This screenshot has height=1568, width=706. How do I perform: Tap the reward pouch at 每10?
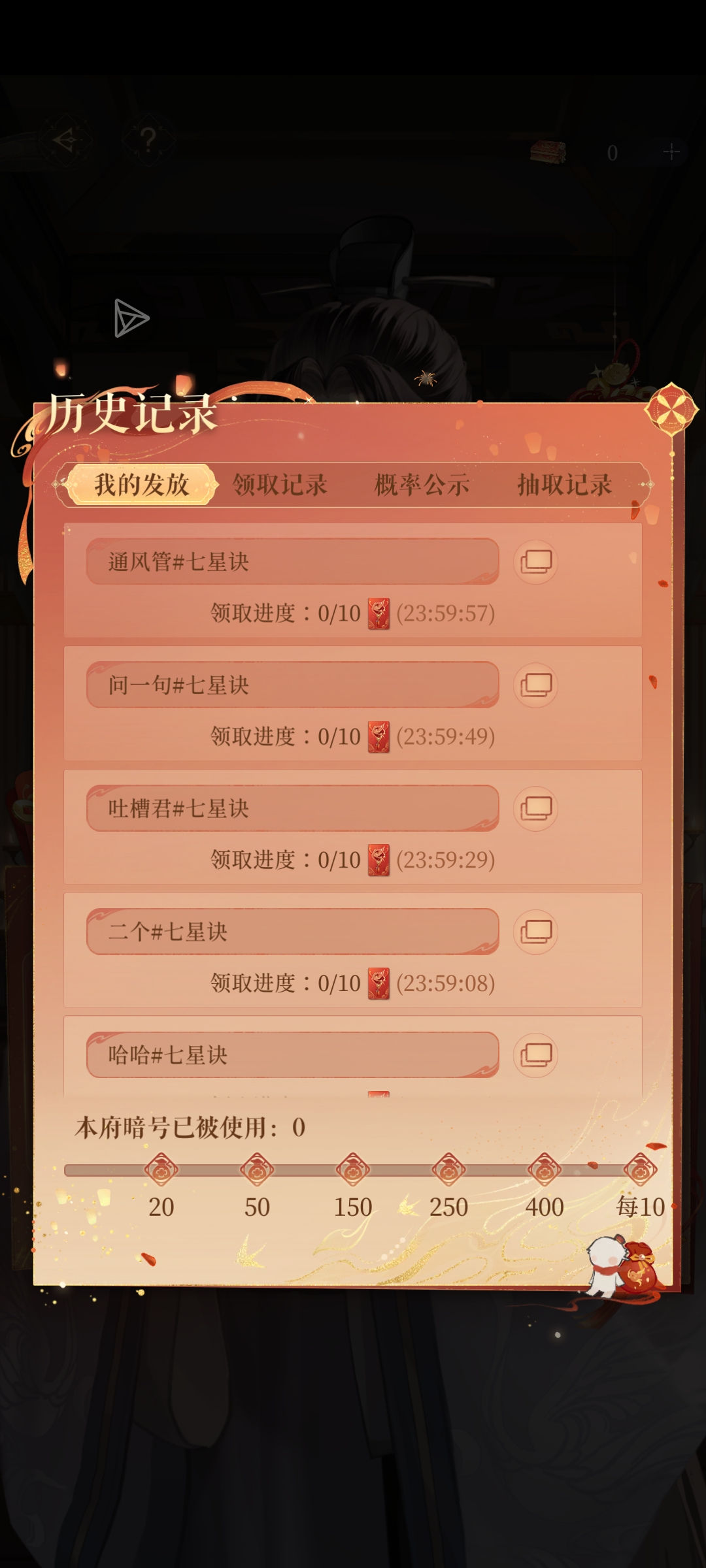[641, 1170]
